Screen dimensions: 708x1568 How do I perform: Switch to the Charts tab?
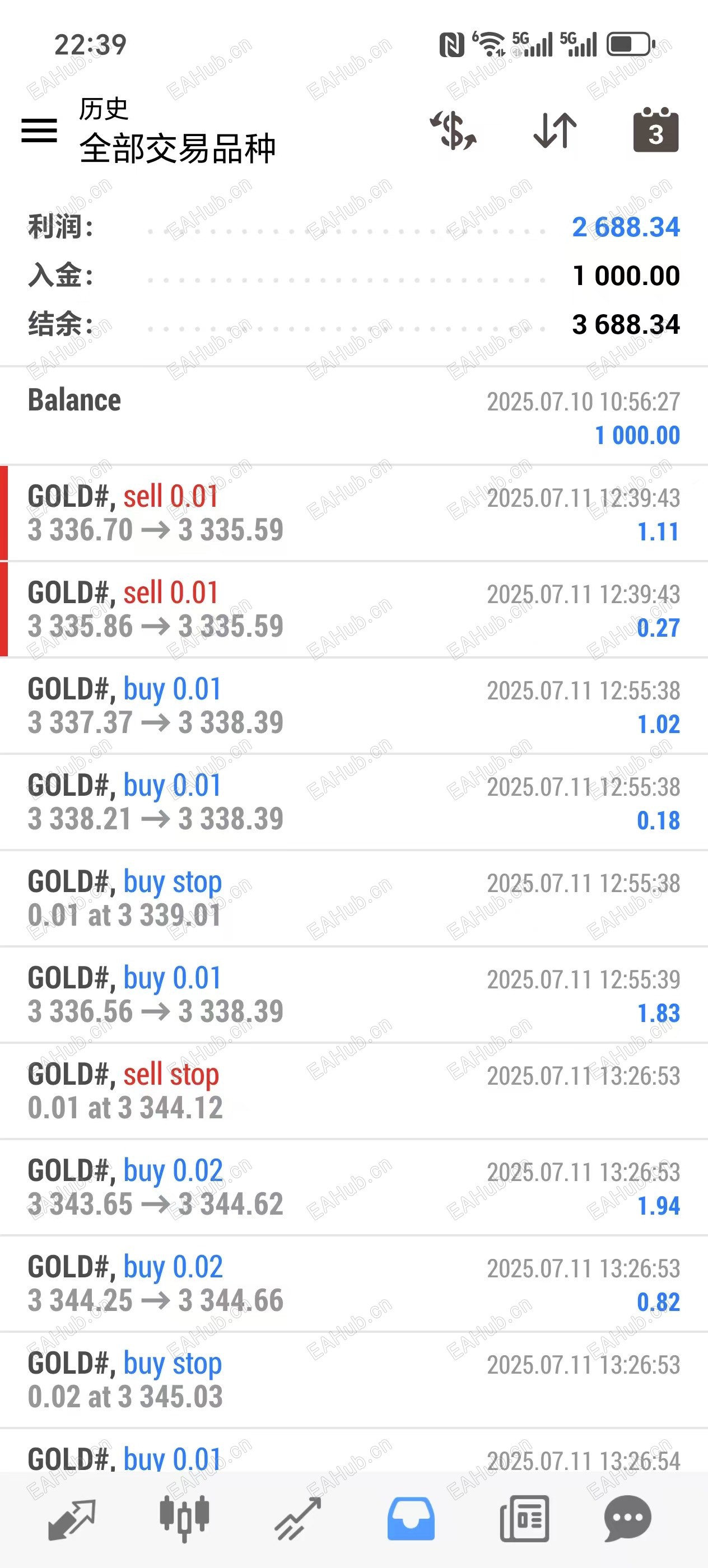(x=184, y=1519)
